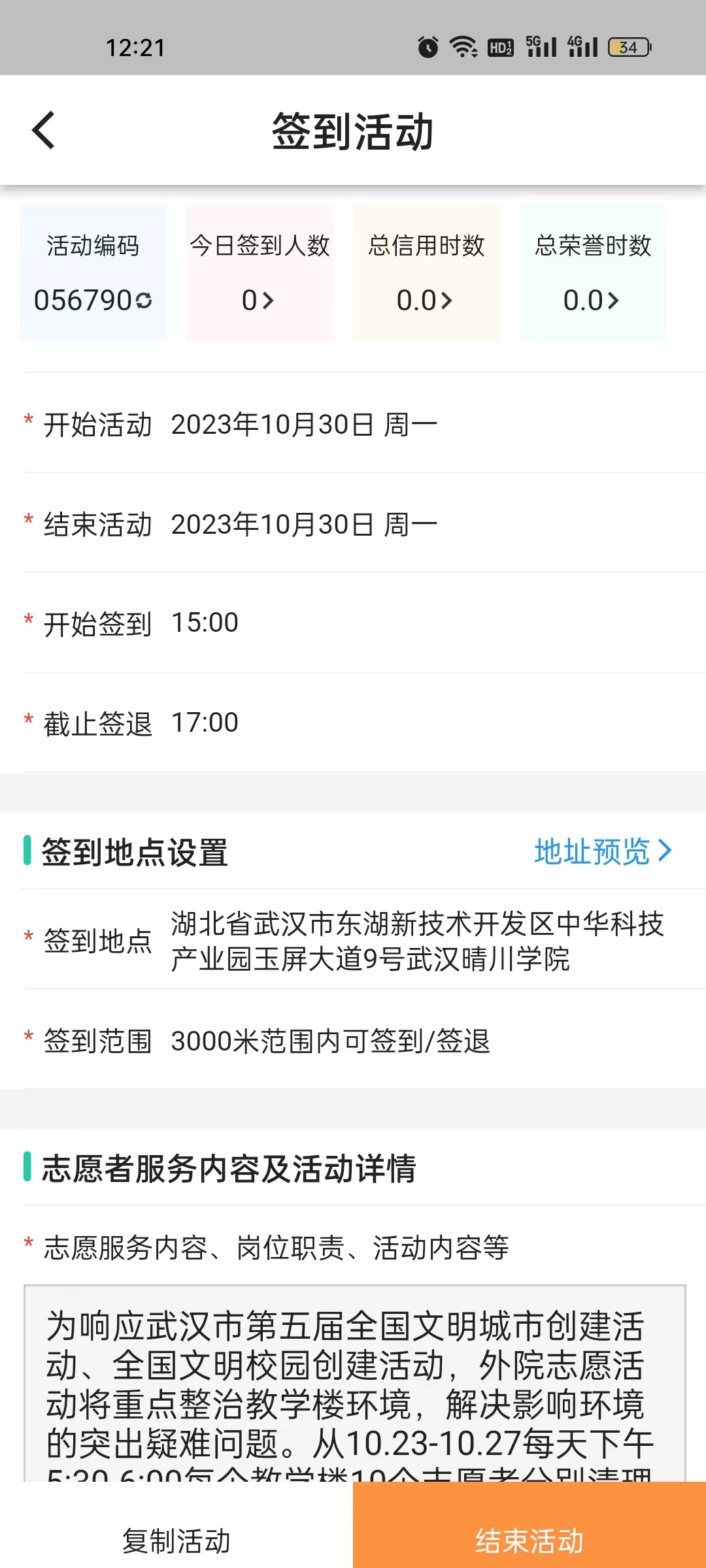Screen dimensions: 706x1568
Task: Tap the 复制活动 button
Action: 176,1539
